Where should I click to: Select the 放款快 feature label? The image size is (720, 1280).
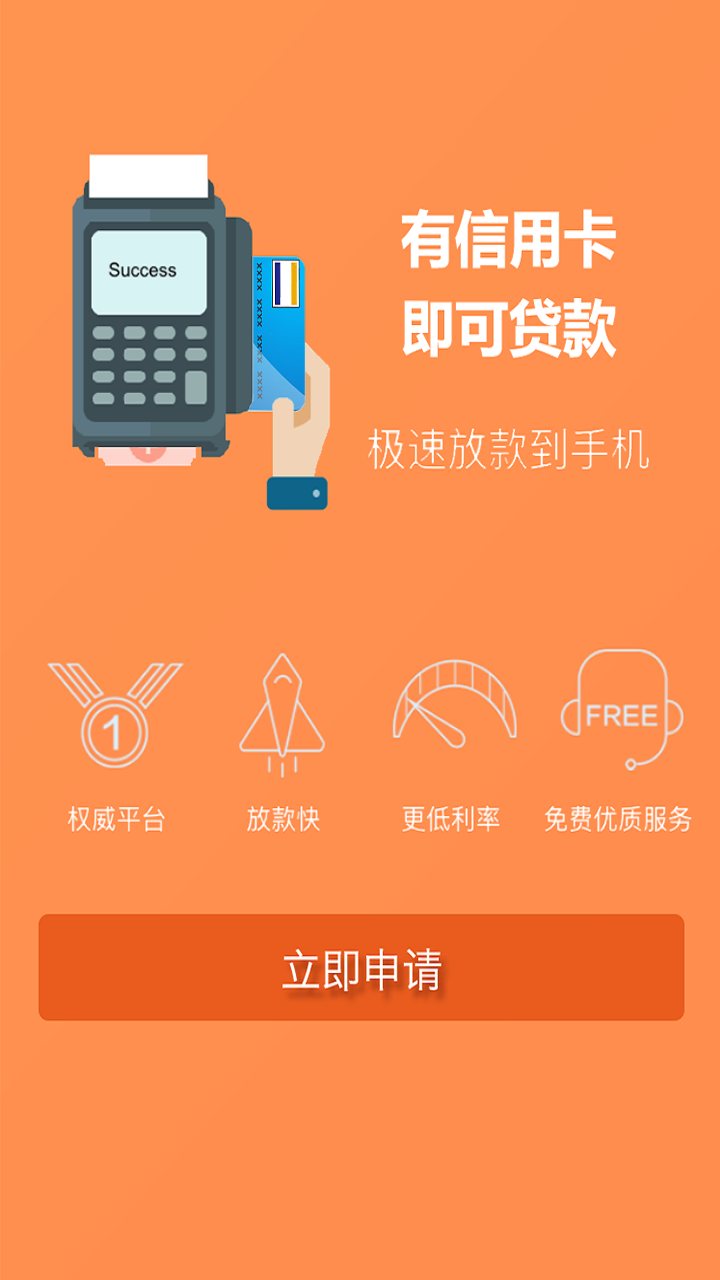(x=283, y=818)
